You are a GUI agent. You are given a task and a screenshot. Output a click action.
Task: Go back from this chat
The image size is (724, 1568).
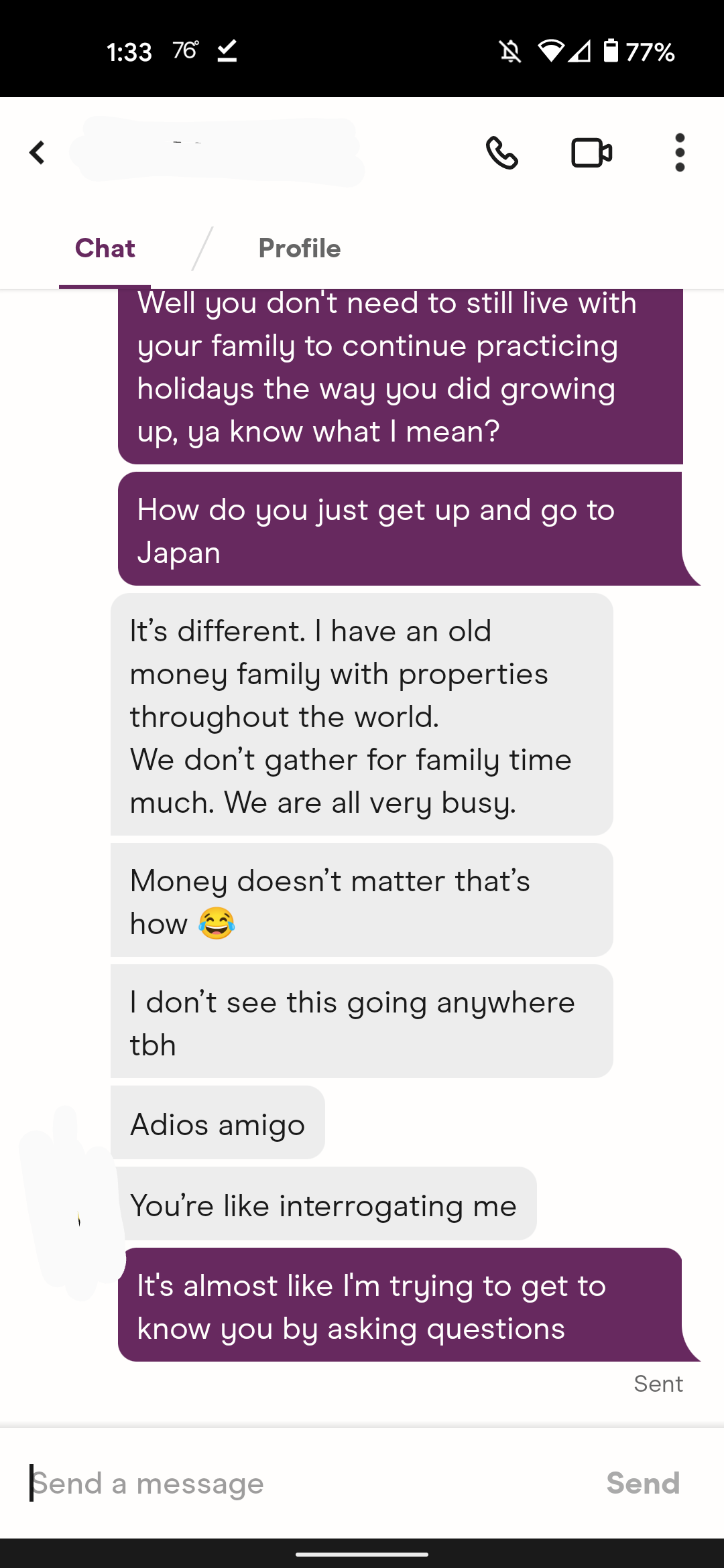click(x=38, y=153)
